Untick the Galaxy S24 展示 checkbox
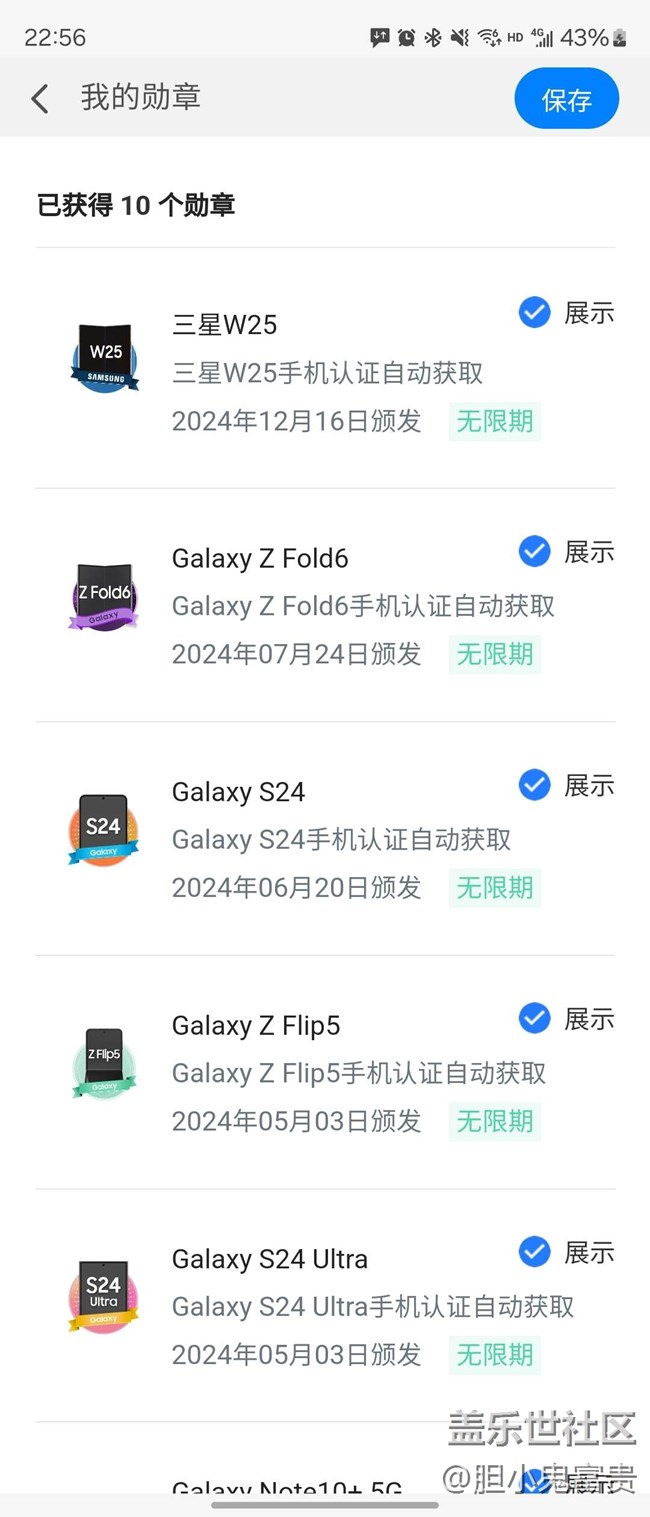 point(535,785)
